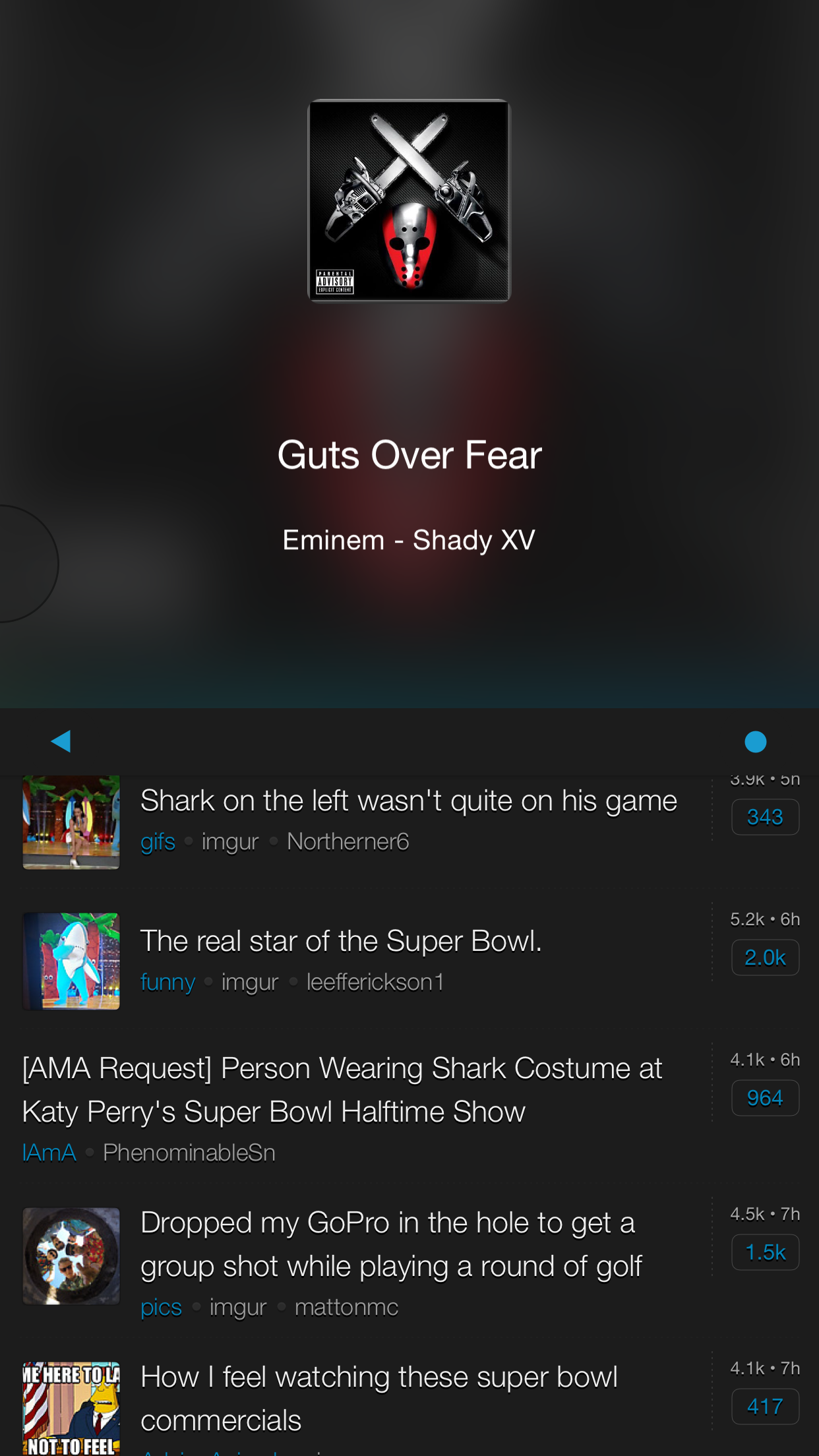Open the gifs subreddit link
The image size is (819, 1456).
[x=158, y=842]
